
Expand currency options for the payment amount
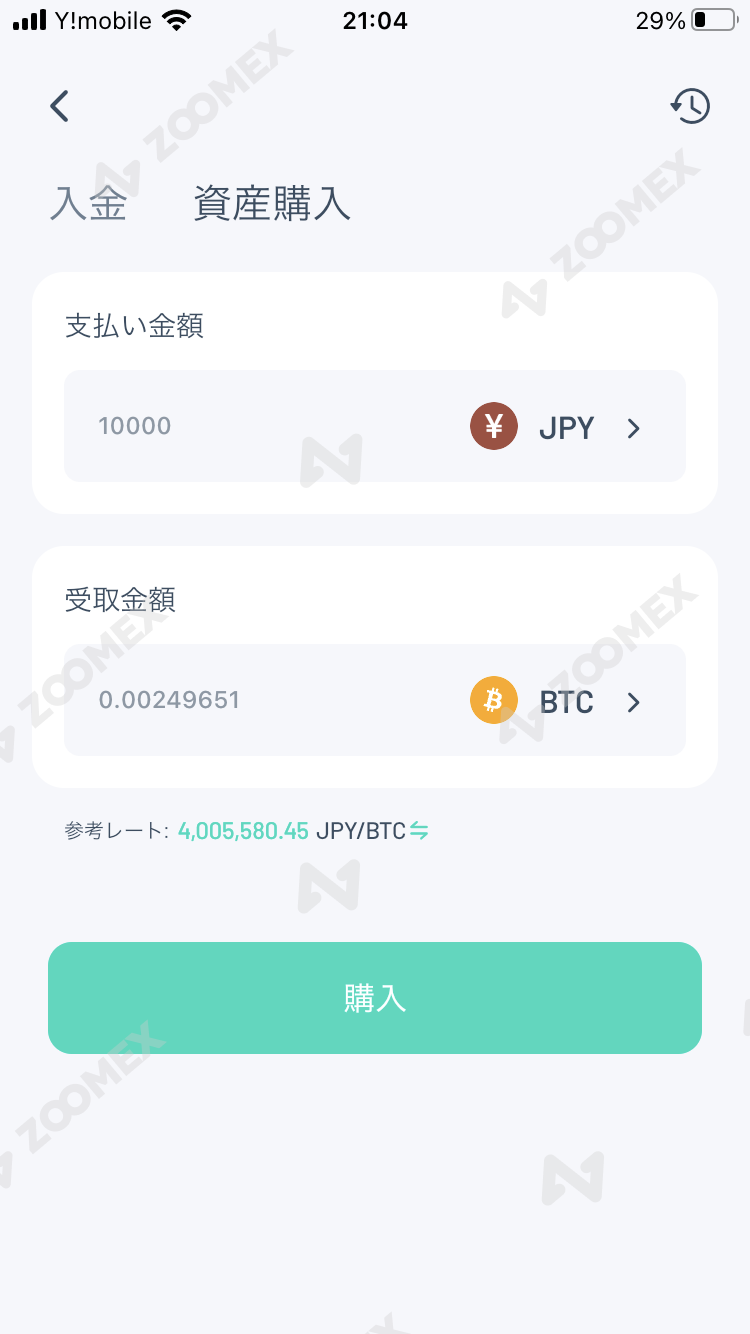point(633,428)
